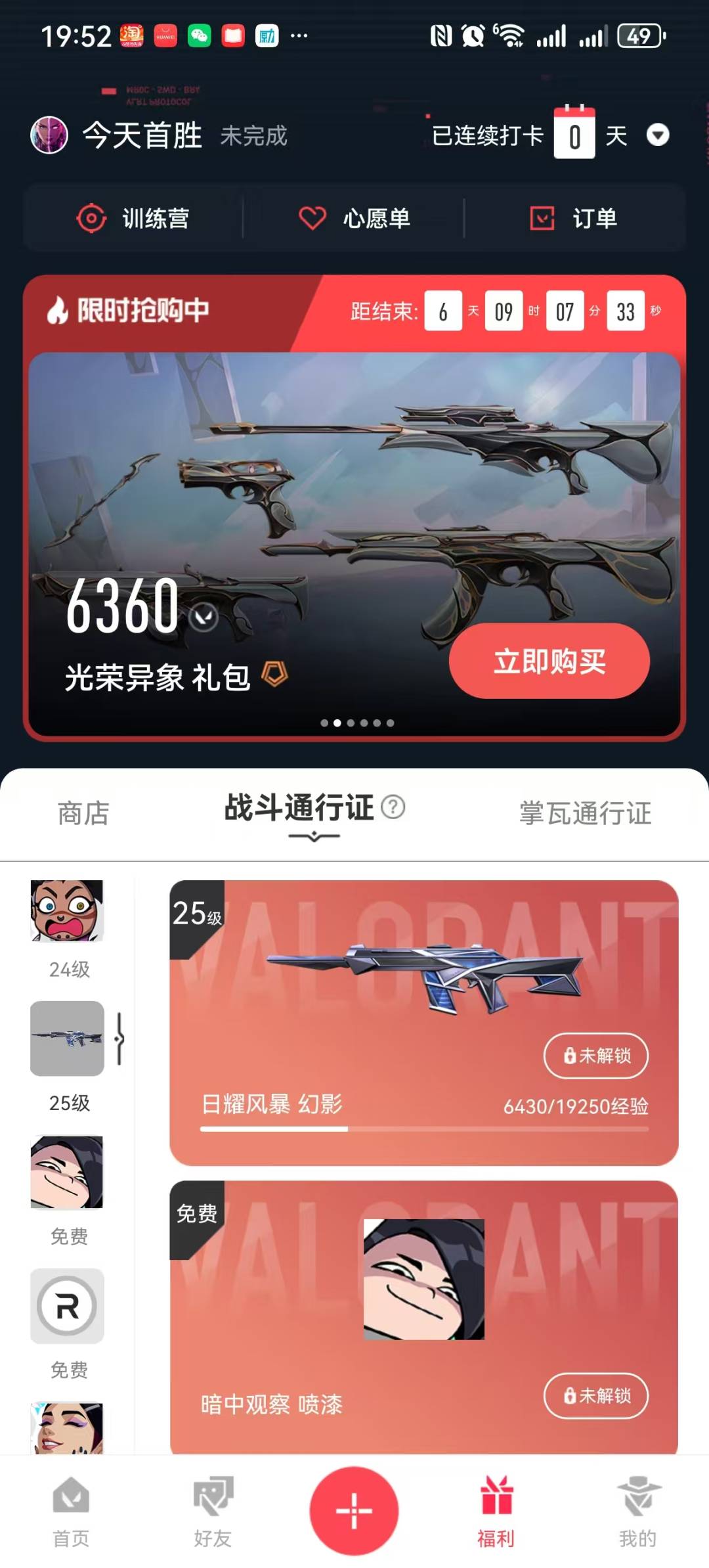Tap the red plus create button

coord(354,1511)
